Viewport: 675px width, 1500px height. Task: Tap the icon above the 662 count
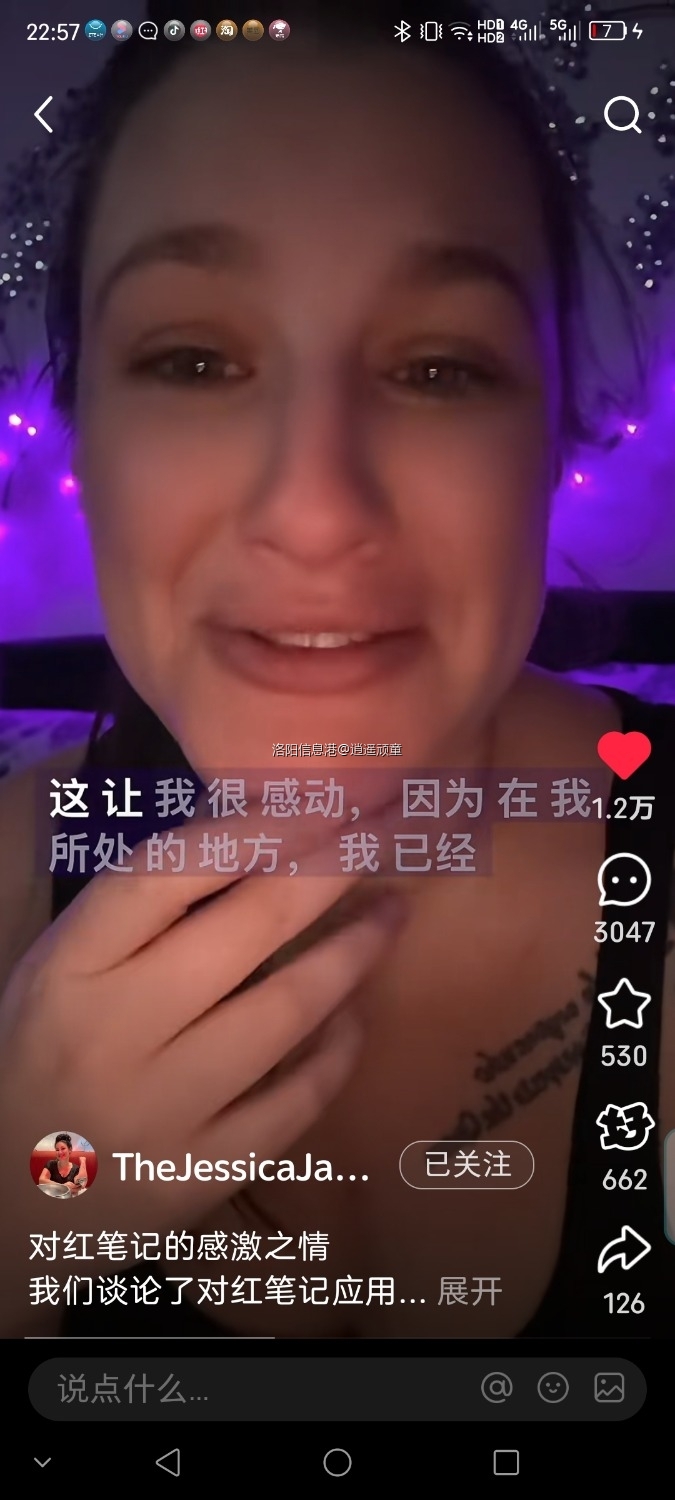(x=624, y=1129)
